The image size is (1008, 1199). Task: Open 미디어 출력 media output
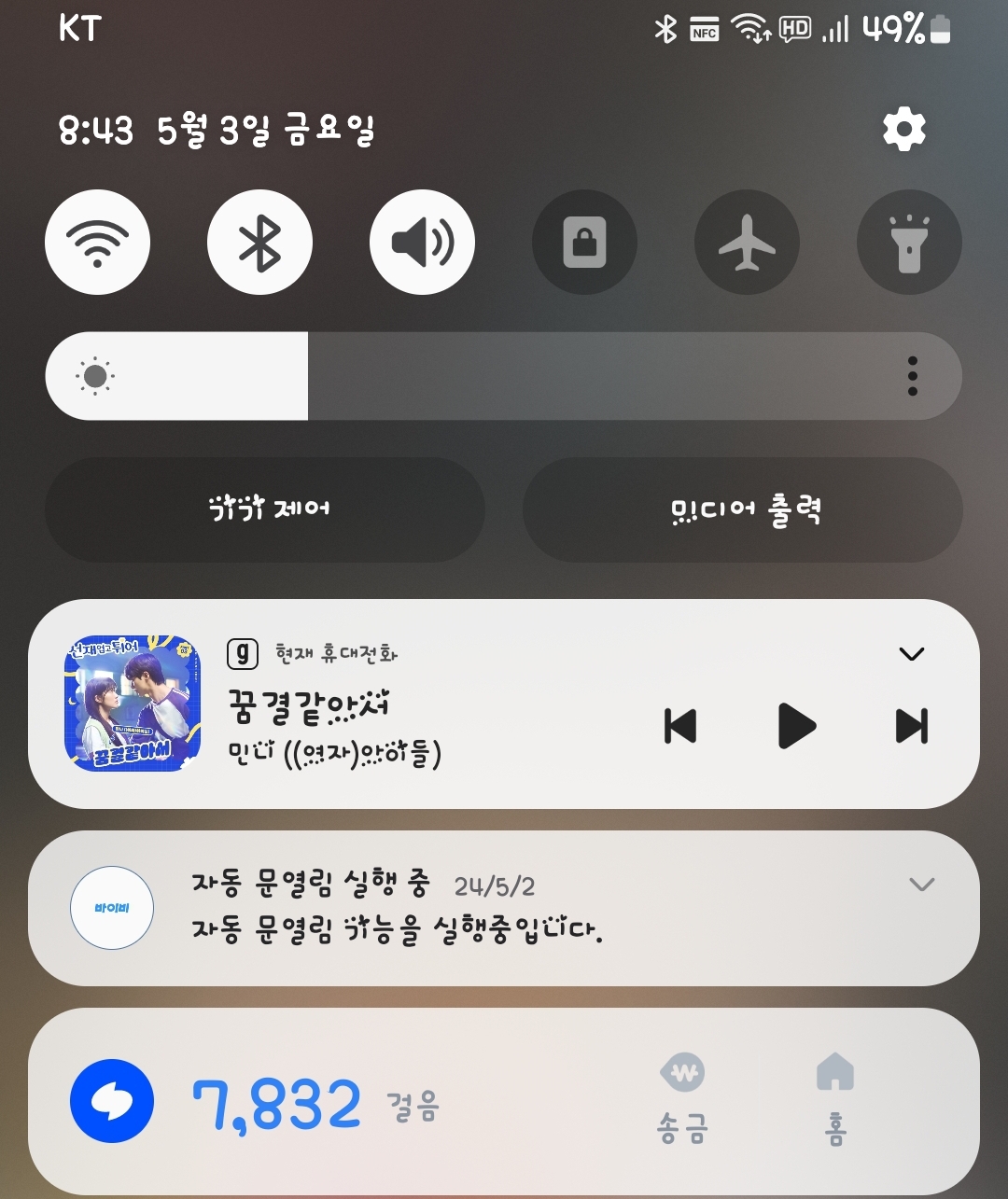[743, 509]
